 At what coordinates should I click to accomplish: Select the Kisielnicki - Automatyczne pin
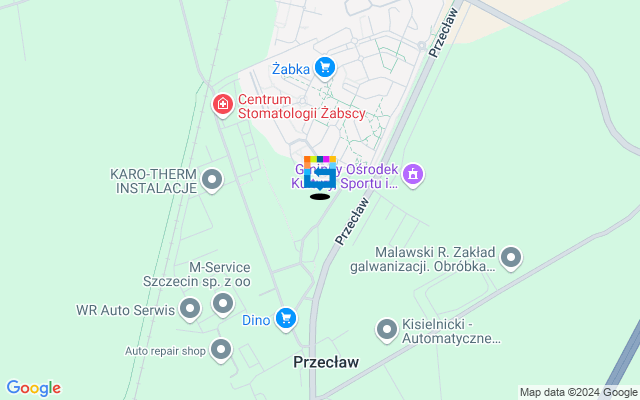pyautogui.click(x=387, y=329)
